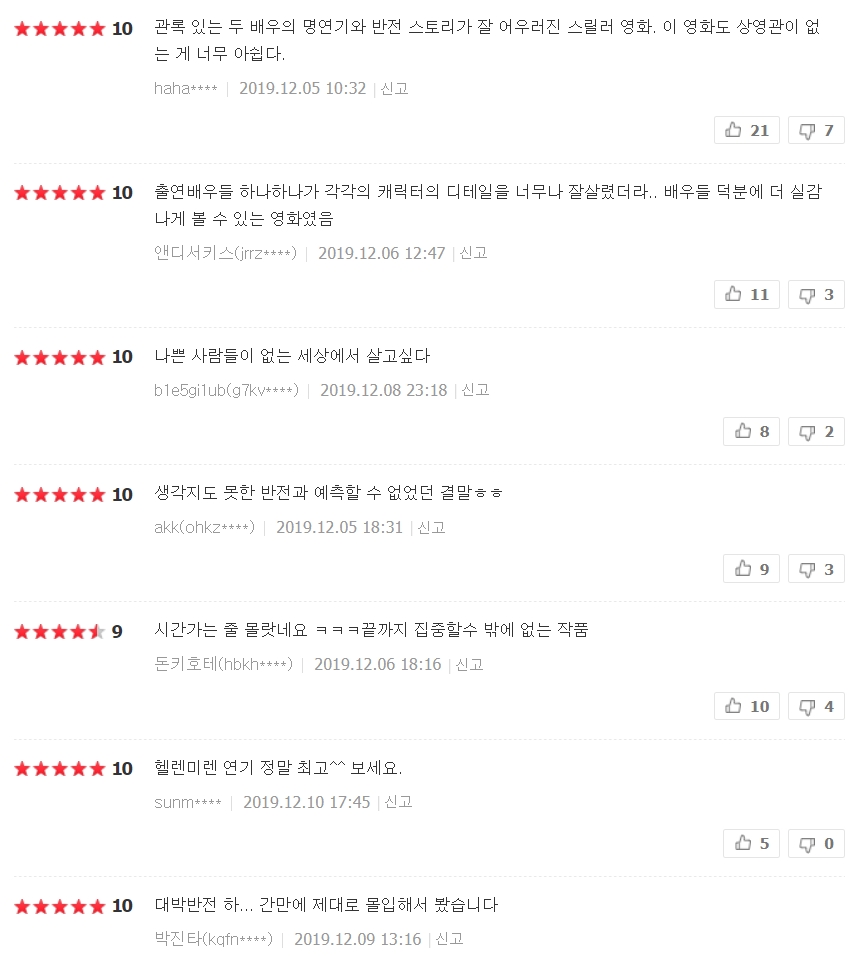Screen dimensions: 853x956
Task: Downvote akk's review
Action: tap(816, 569)
